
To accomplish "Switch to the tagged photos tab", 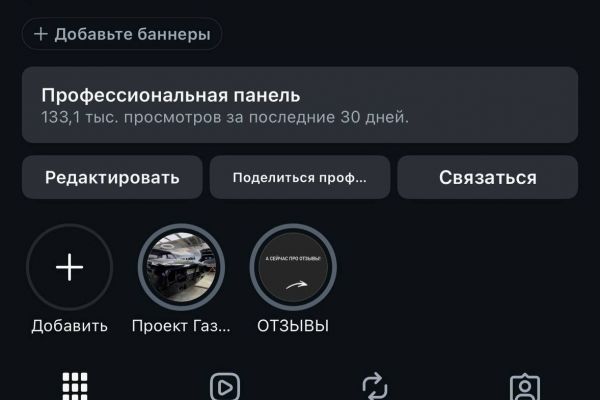I will (524, 386).
